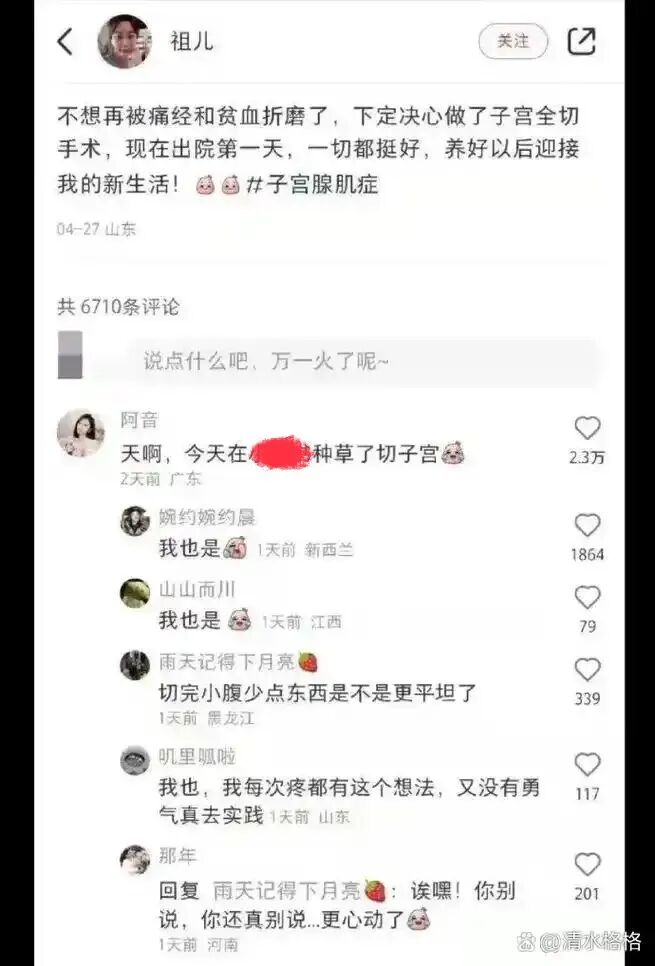The width and height of the screenshot is (655, 966).
Task: Open 山山而川's avatar
Action: pos(135,593)
